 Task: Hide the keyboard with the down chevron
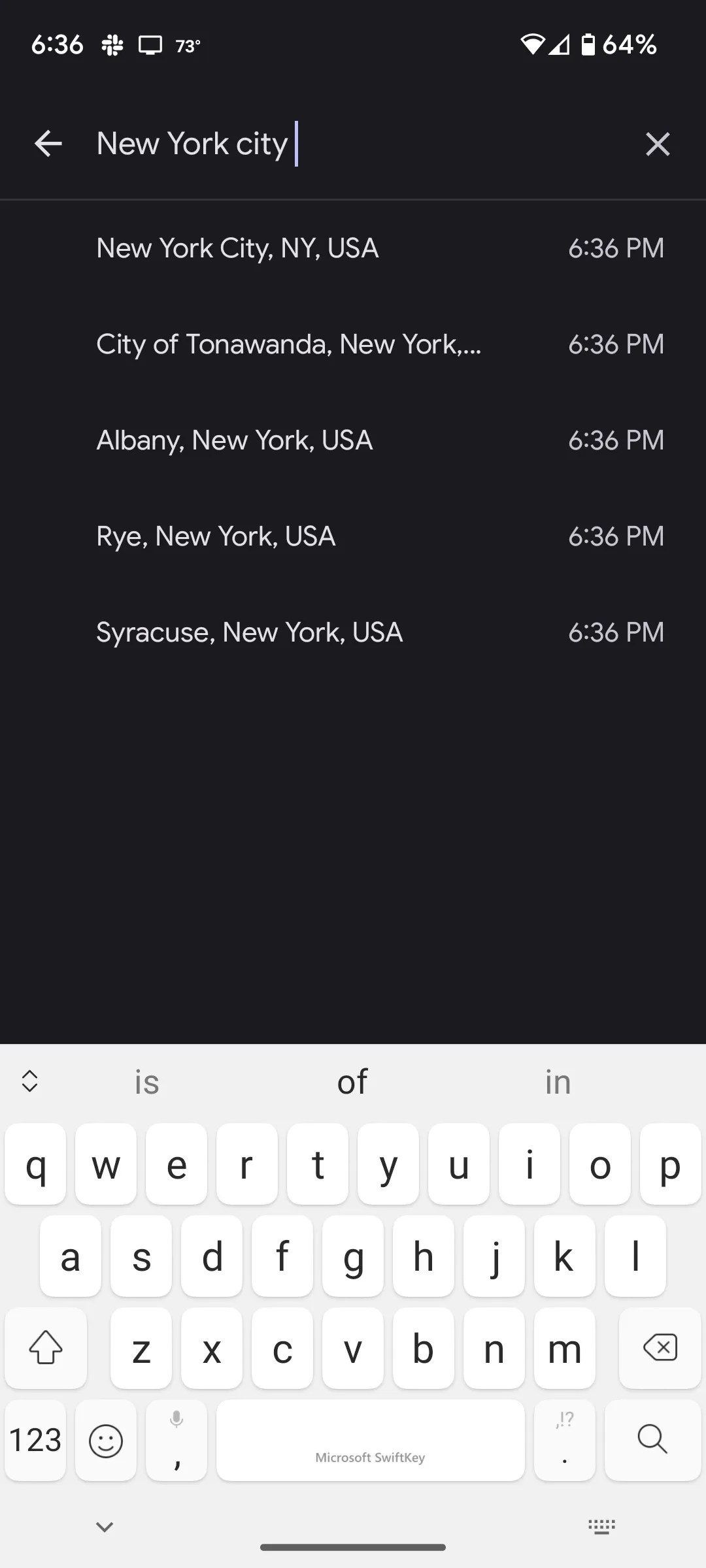point(104,1527)
